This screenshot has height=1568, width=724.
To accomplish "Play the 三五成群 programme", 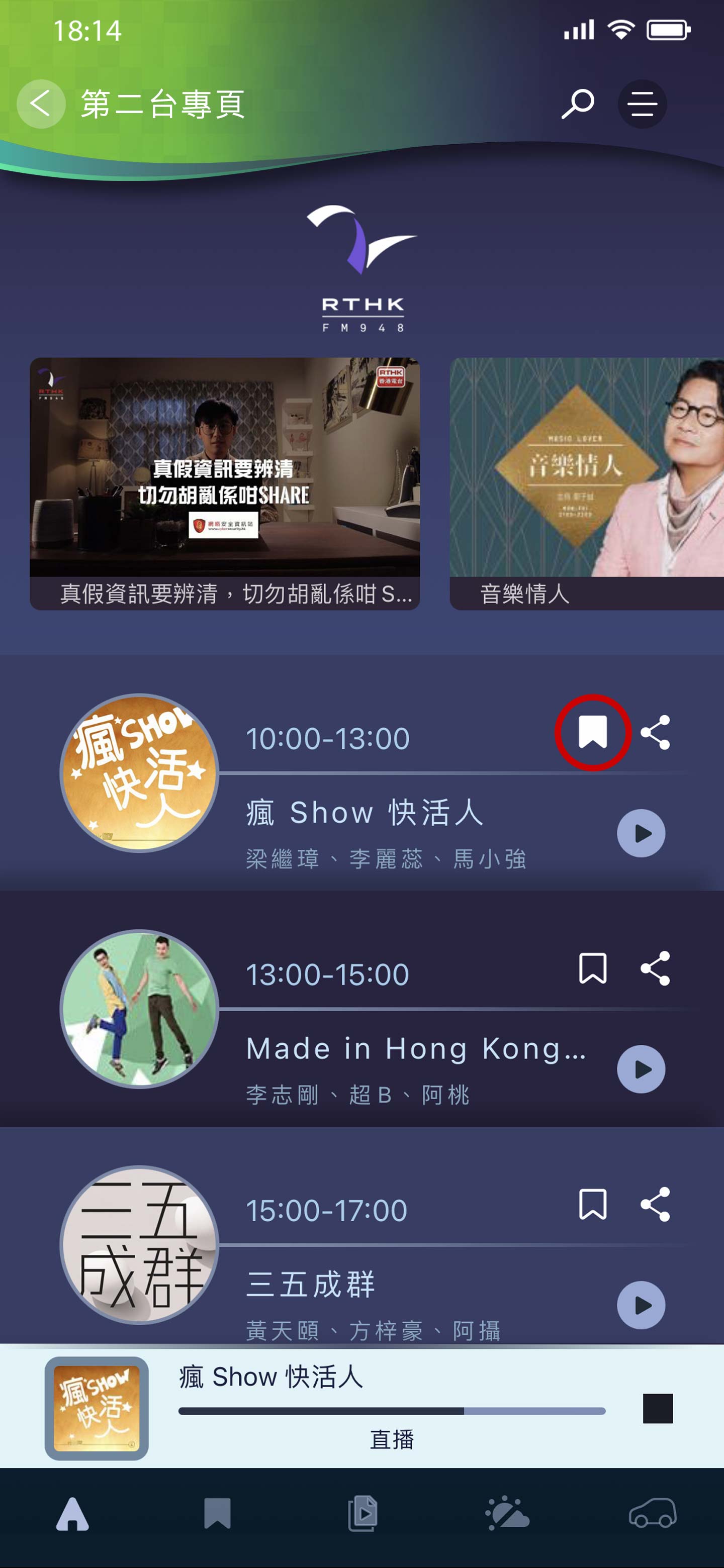I will pos(641,1305).
